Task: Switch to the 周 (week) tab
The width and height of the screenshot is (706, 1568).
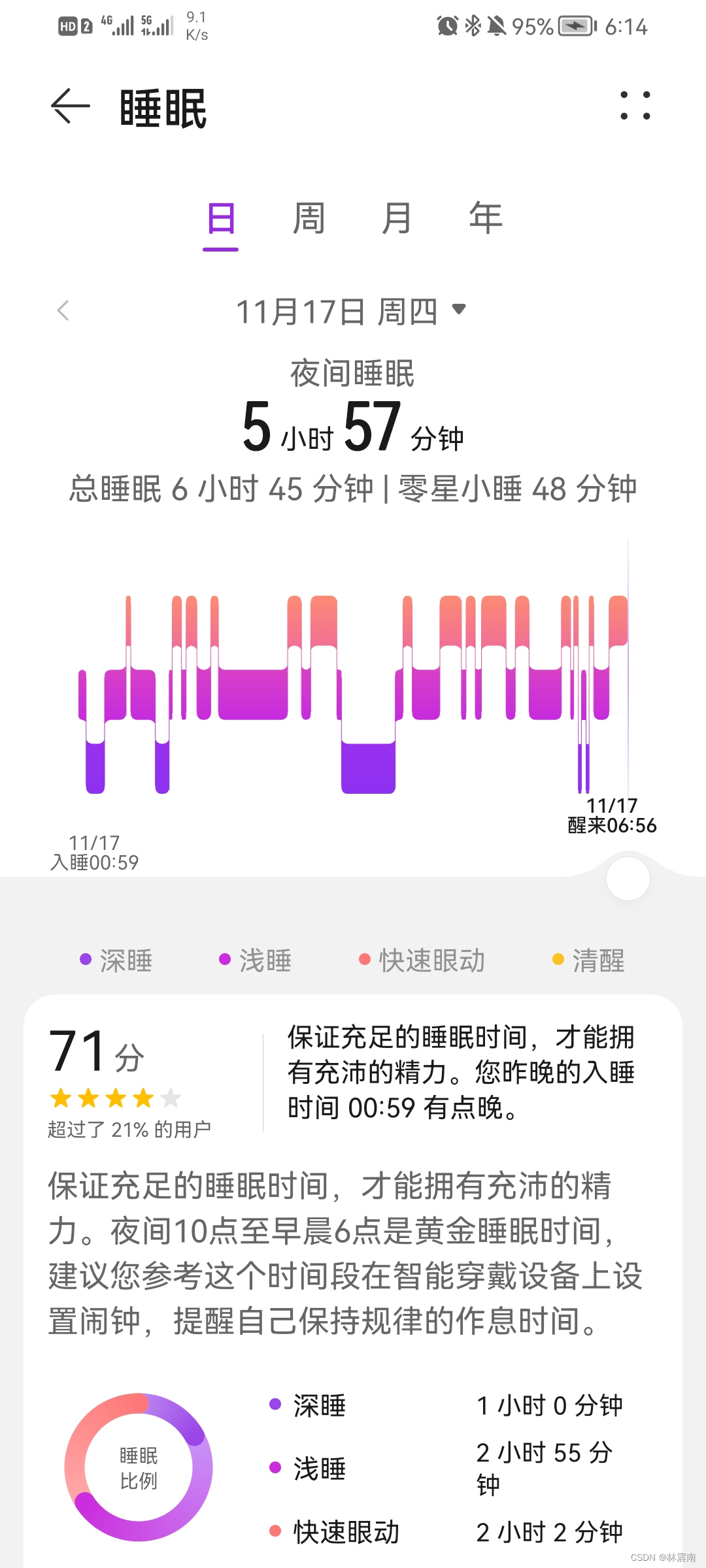Action: [x=309, y=219]
